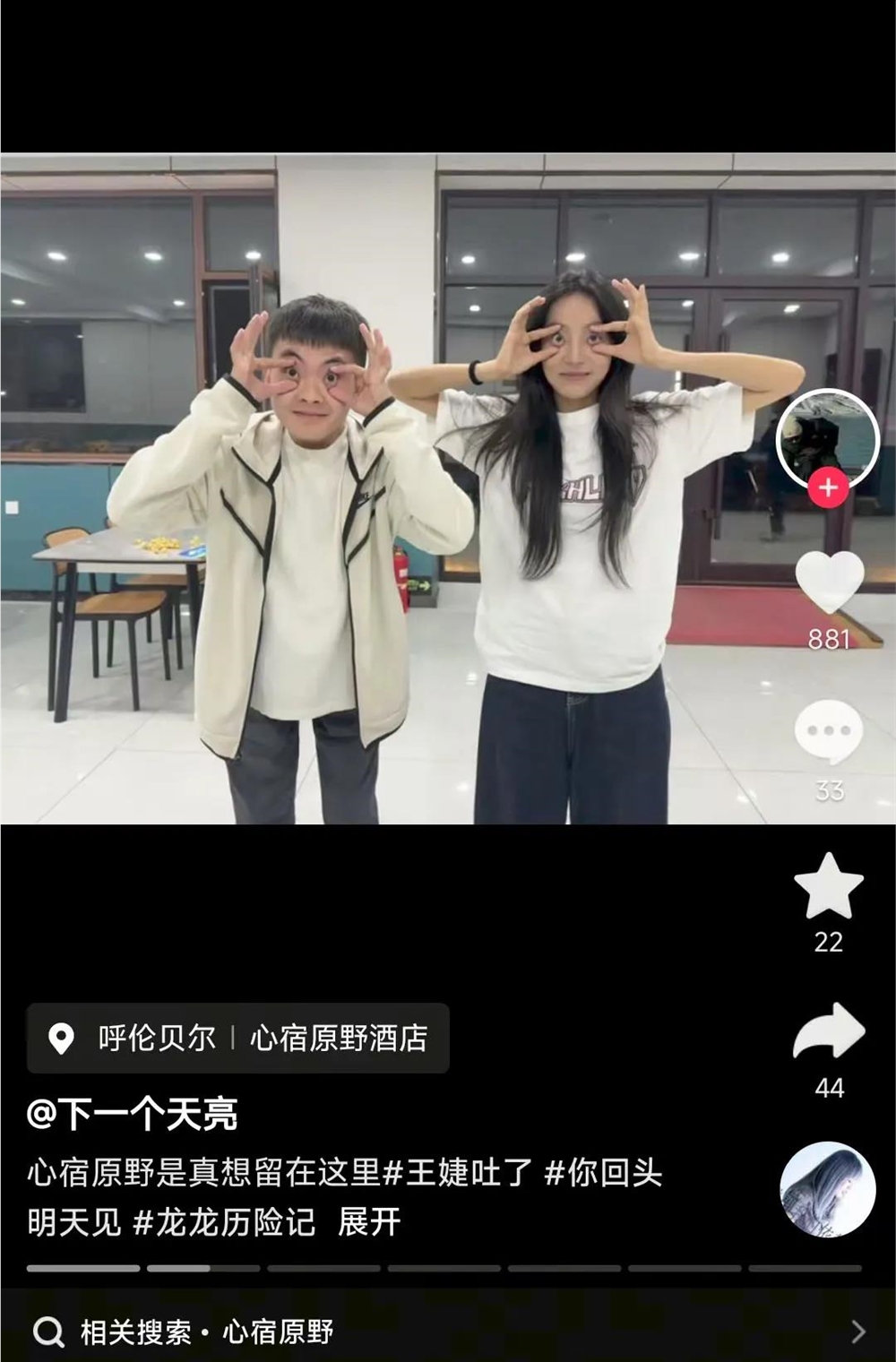Tap the video progress bar segments
This screenshot has width=896, height=1362.
pos(358,1268)
